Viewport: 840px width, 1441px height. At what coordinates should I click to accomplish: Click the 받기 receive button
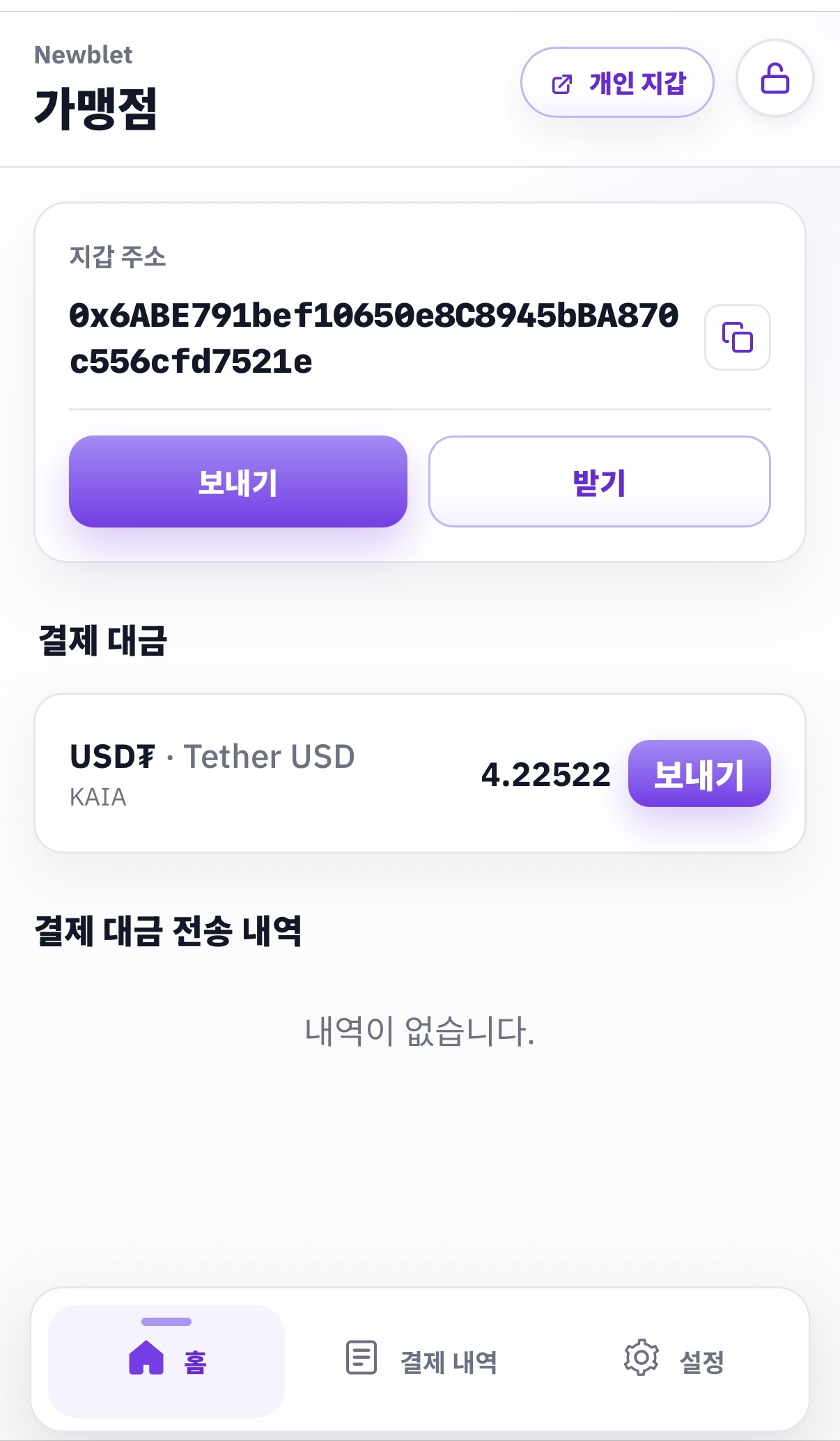pos(600,481)
